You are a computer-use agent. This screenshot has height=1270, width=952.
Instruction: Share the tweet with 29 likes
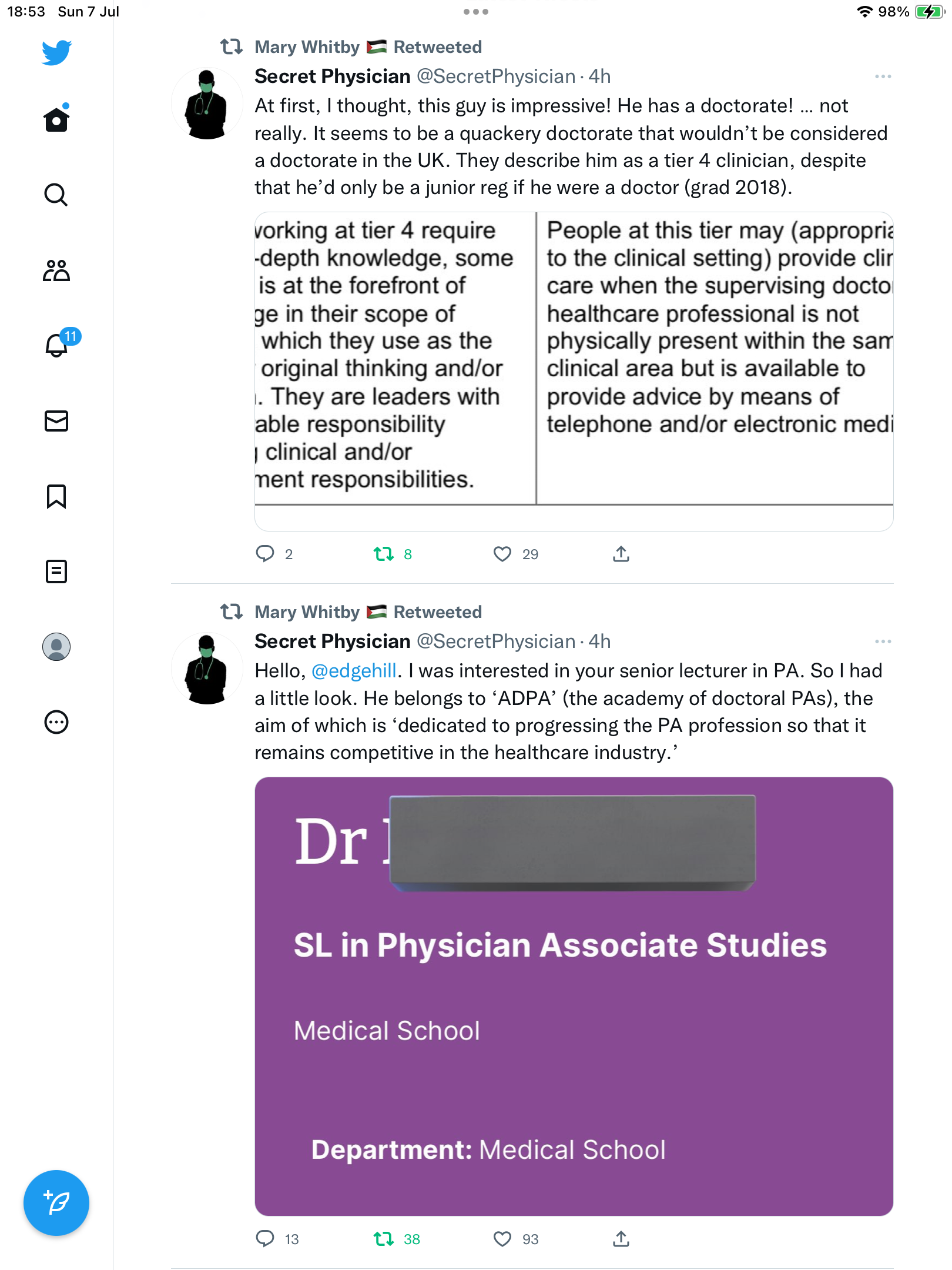pyautogui.click(x=621, y=554)
